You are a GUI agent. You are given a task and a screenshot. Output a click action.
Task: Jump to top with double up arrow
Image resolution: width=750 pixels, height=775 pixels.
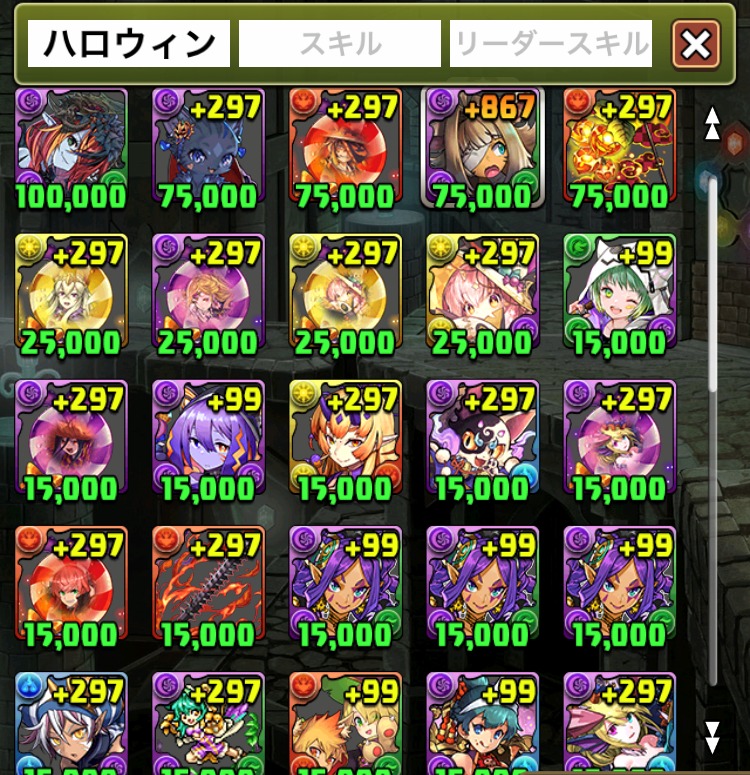tap(712, 123)
